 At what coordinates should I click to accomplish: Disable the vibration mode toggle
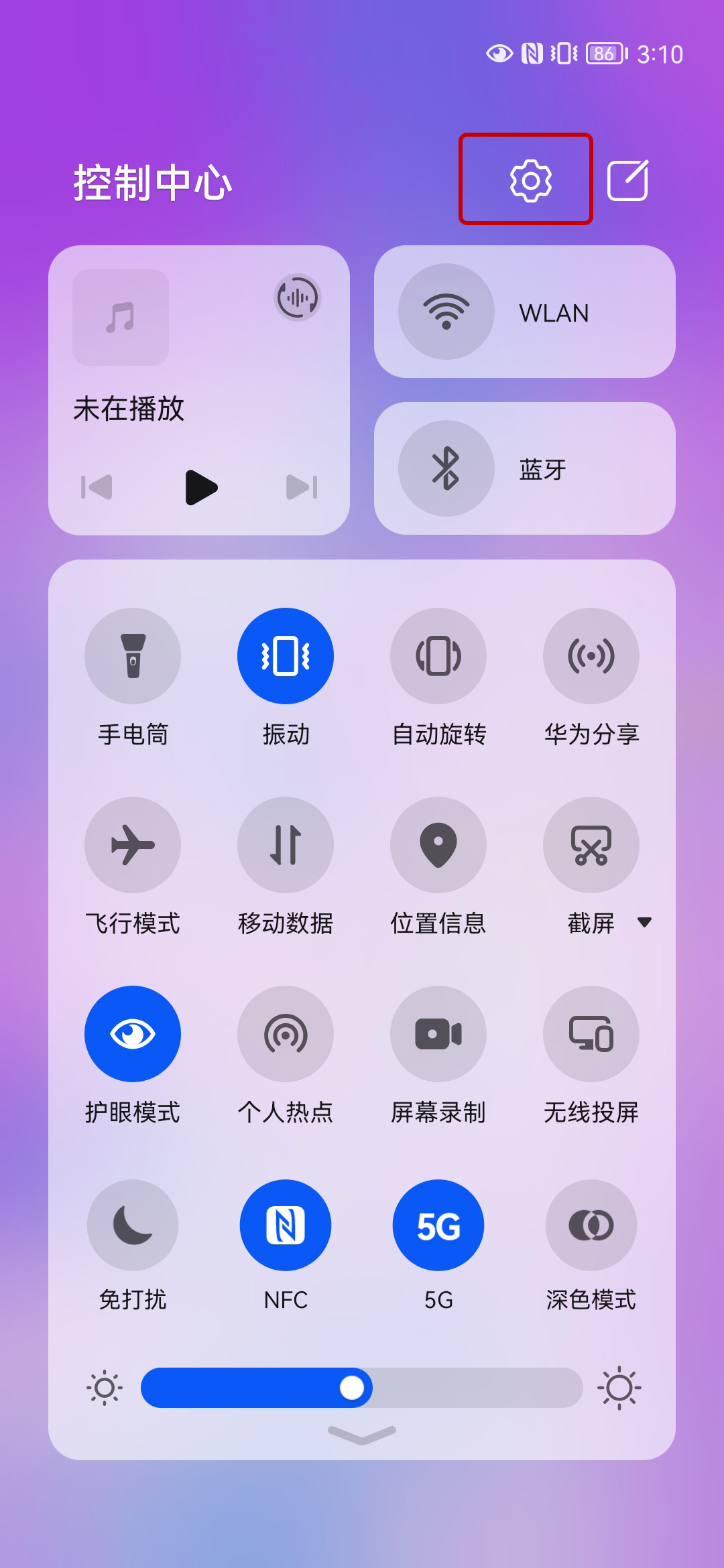pos(286,657)
